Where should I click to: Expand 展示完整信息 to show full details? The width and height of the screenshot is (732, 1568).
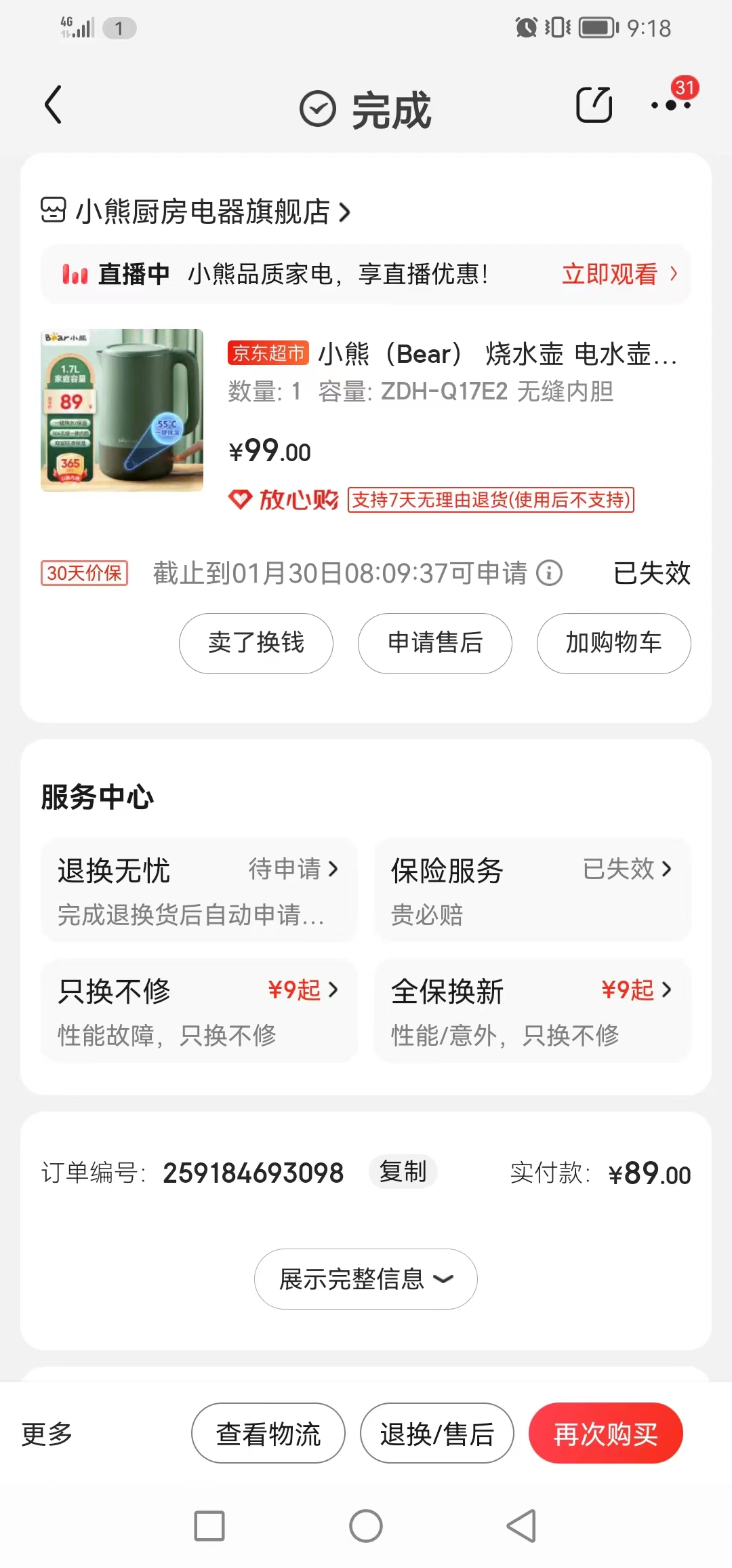tap(366, 1279)
